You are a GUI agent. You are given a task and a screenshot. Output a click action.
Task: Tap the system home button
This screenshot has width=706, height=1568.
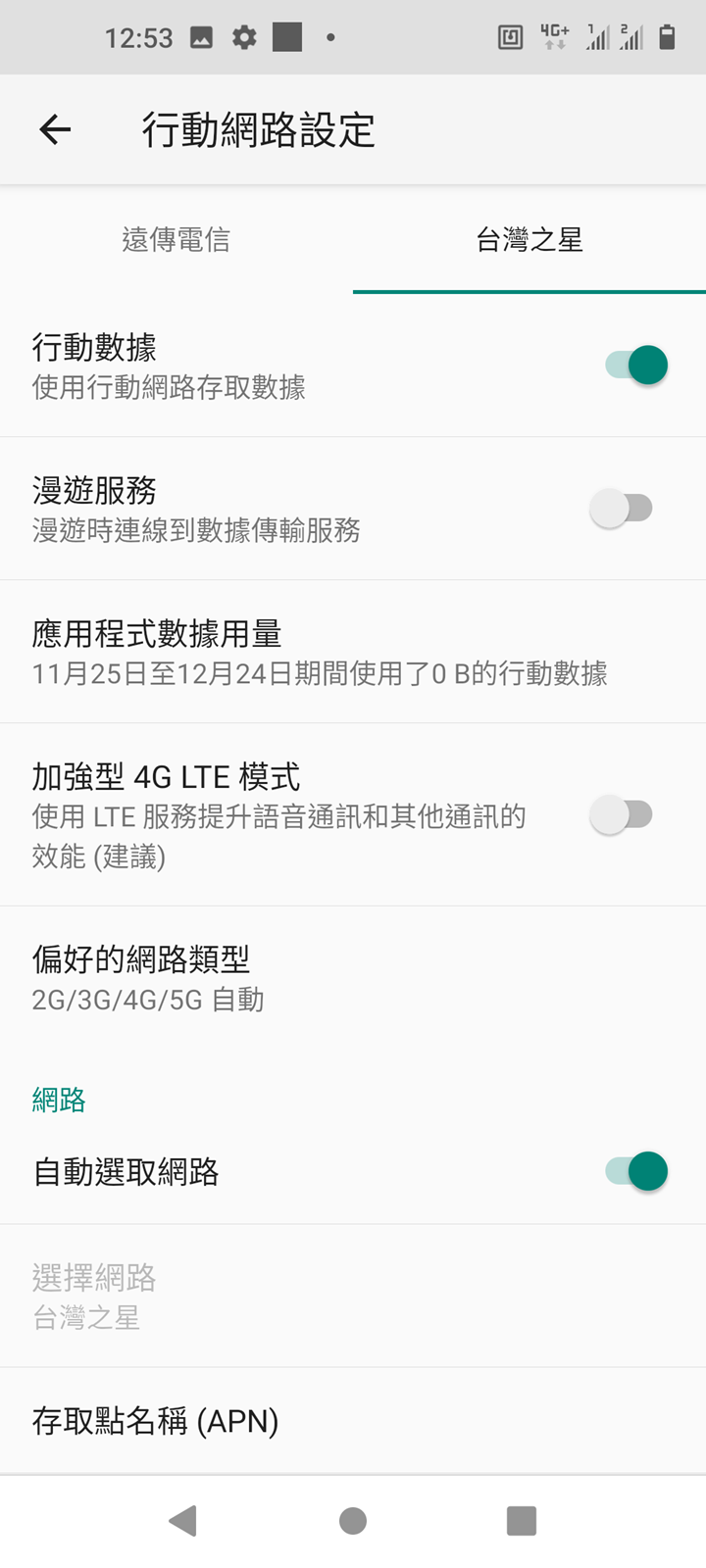[353, 1521]
